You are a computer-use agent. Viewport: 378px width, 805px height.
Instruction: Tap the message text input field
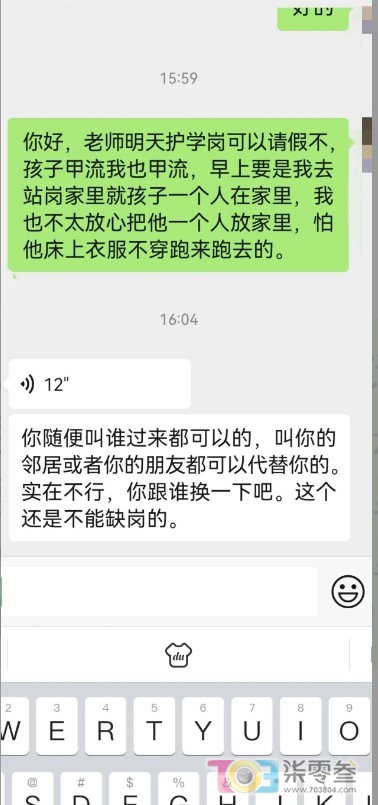(x=159, y=591)
